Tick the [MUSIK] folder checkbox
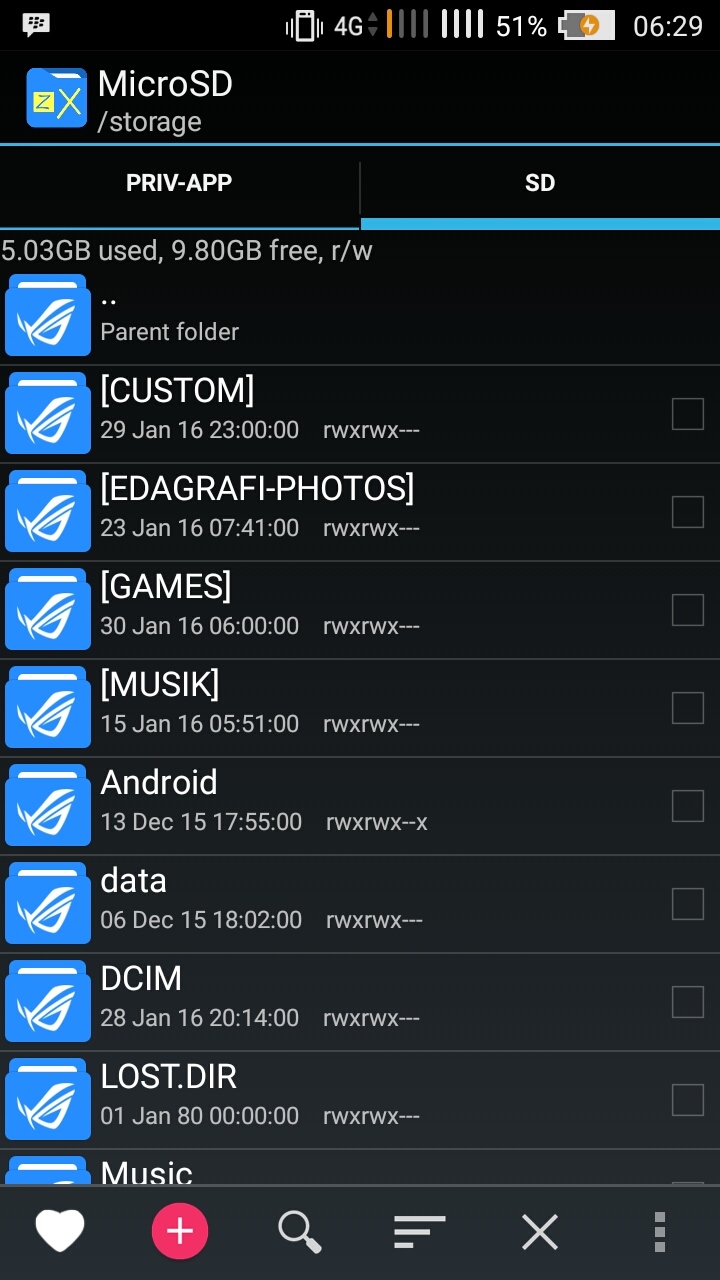Viewport: 720px width, 1280px height. 688,708
